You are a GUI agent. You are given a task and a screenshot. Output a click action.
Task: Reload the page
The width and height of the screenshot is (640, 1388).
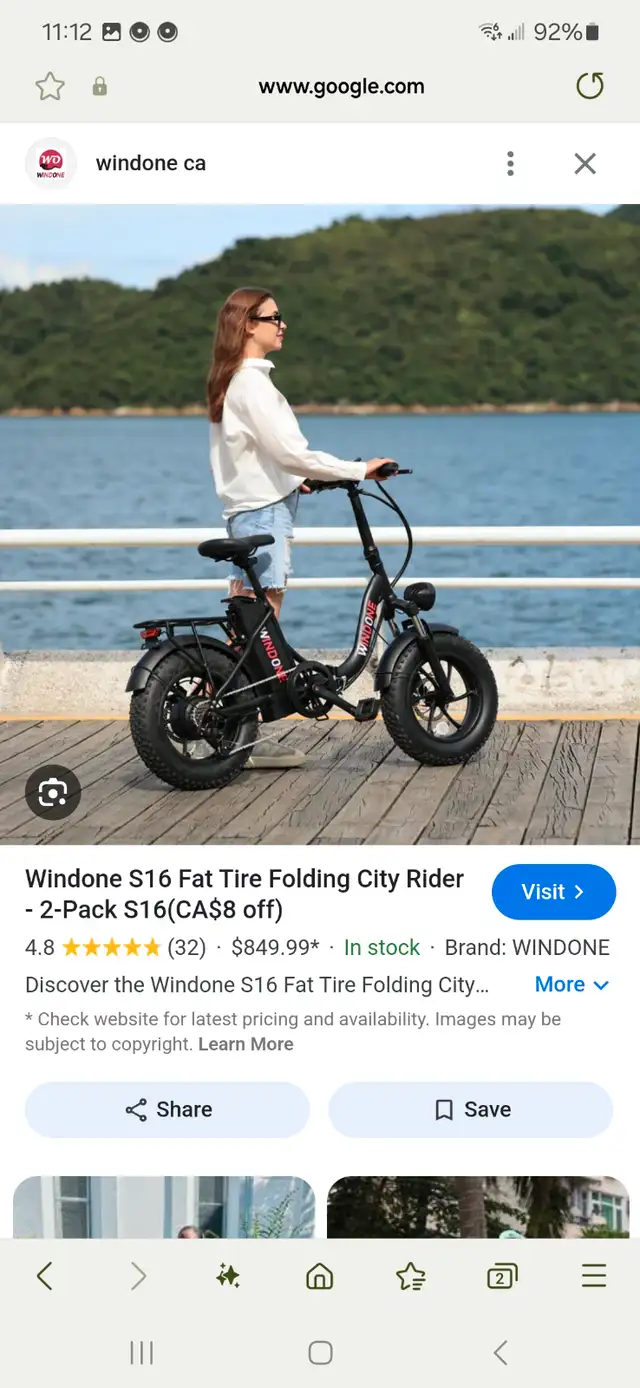coord(590,86)
